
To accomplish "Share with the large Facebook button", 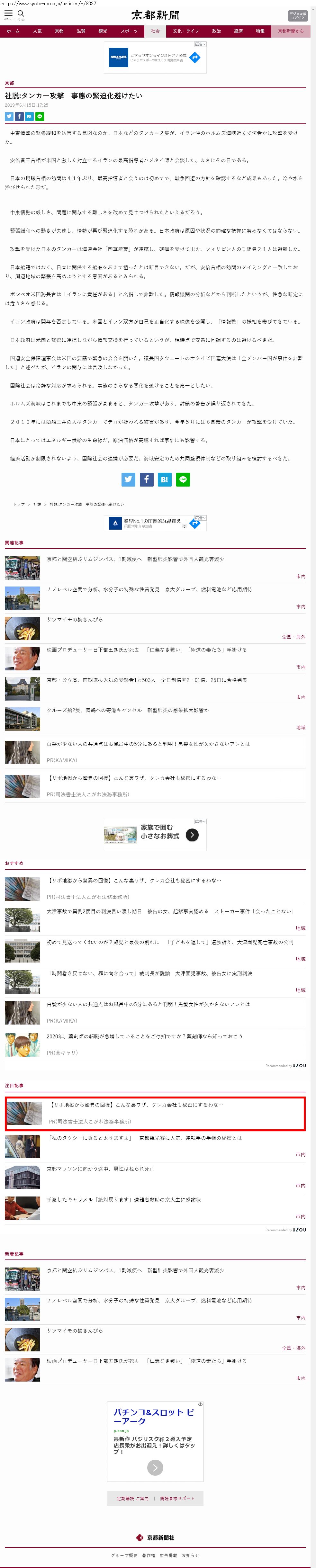I will pos(147,479).
